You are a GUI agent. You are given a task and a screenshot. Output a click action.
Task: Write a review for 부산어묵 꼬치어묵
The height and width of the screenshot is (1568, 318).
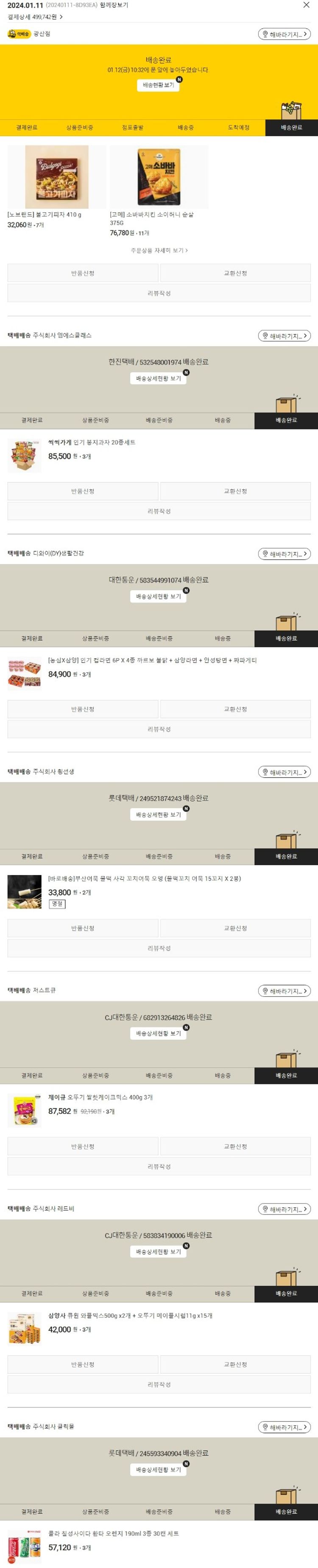pyautogui.click(x=159, y=948)
